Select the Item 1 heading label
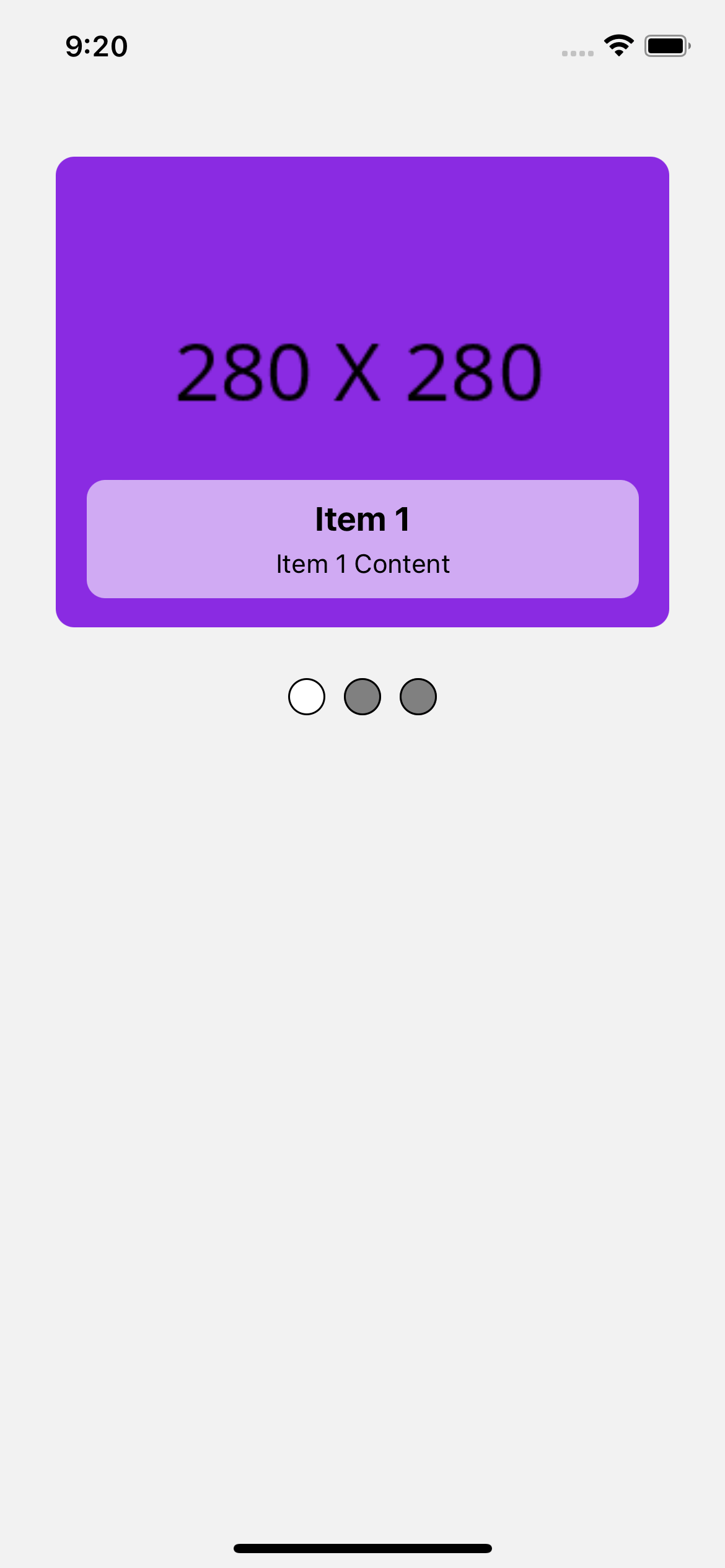This screenshot has height=1568, width=725. click(362, 519)
